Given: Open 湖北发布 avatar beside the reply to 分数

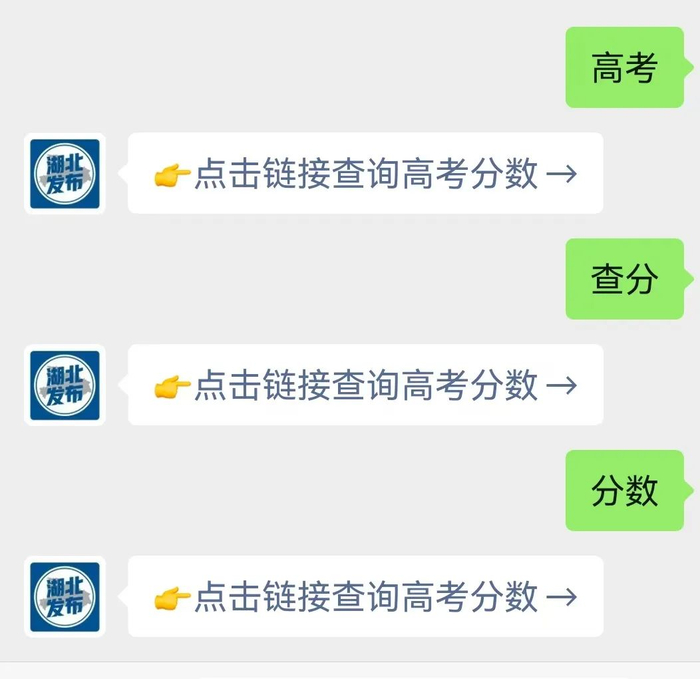Looking at the screenshot, I should [x=65, y=597].
